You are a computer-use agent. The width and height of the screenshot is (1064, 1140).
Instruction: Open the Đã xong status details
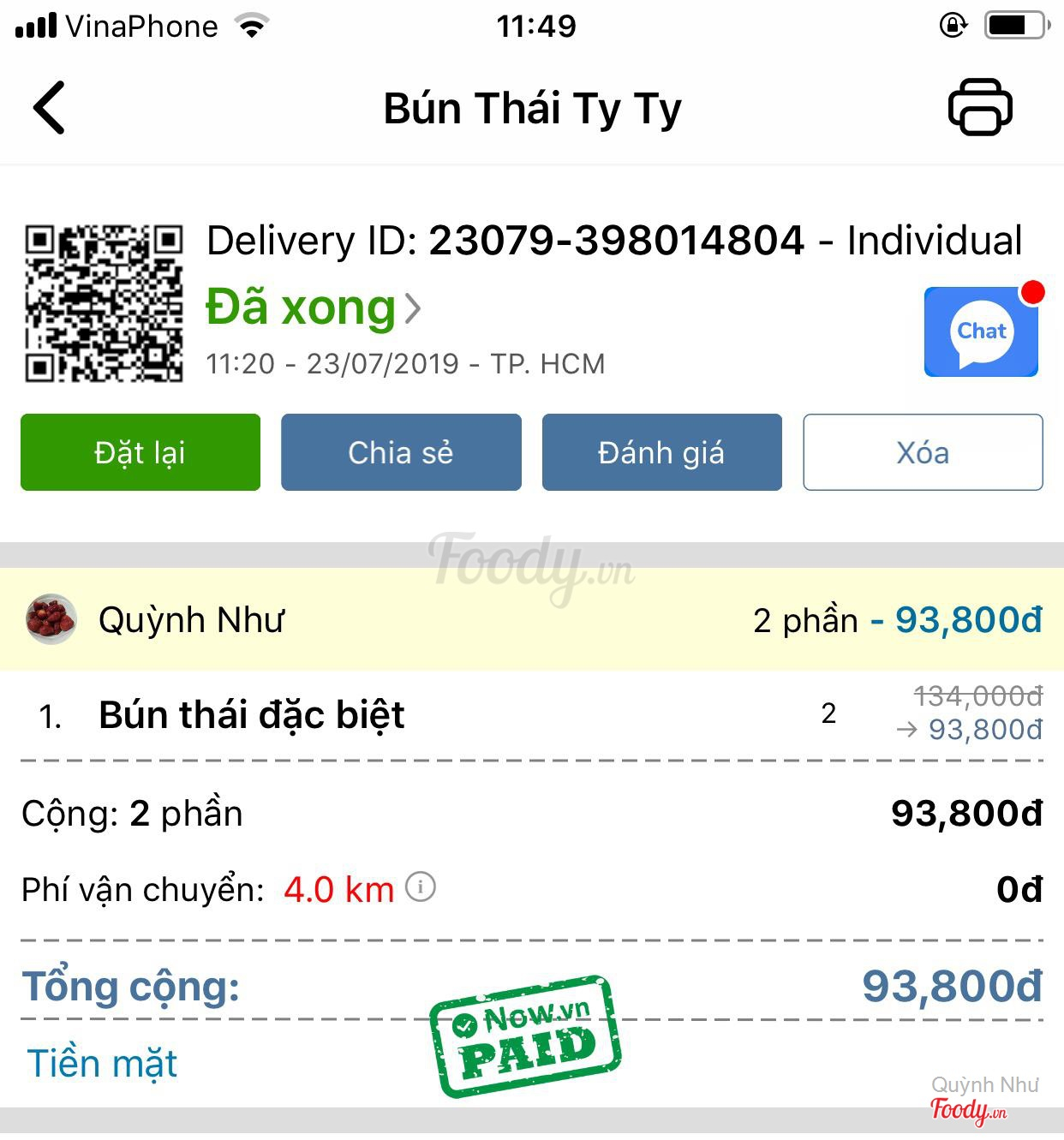313,307
